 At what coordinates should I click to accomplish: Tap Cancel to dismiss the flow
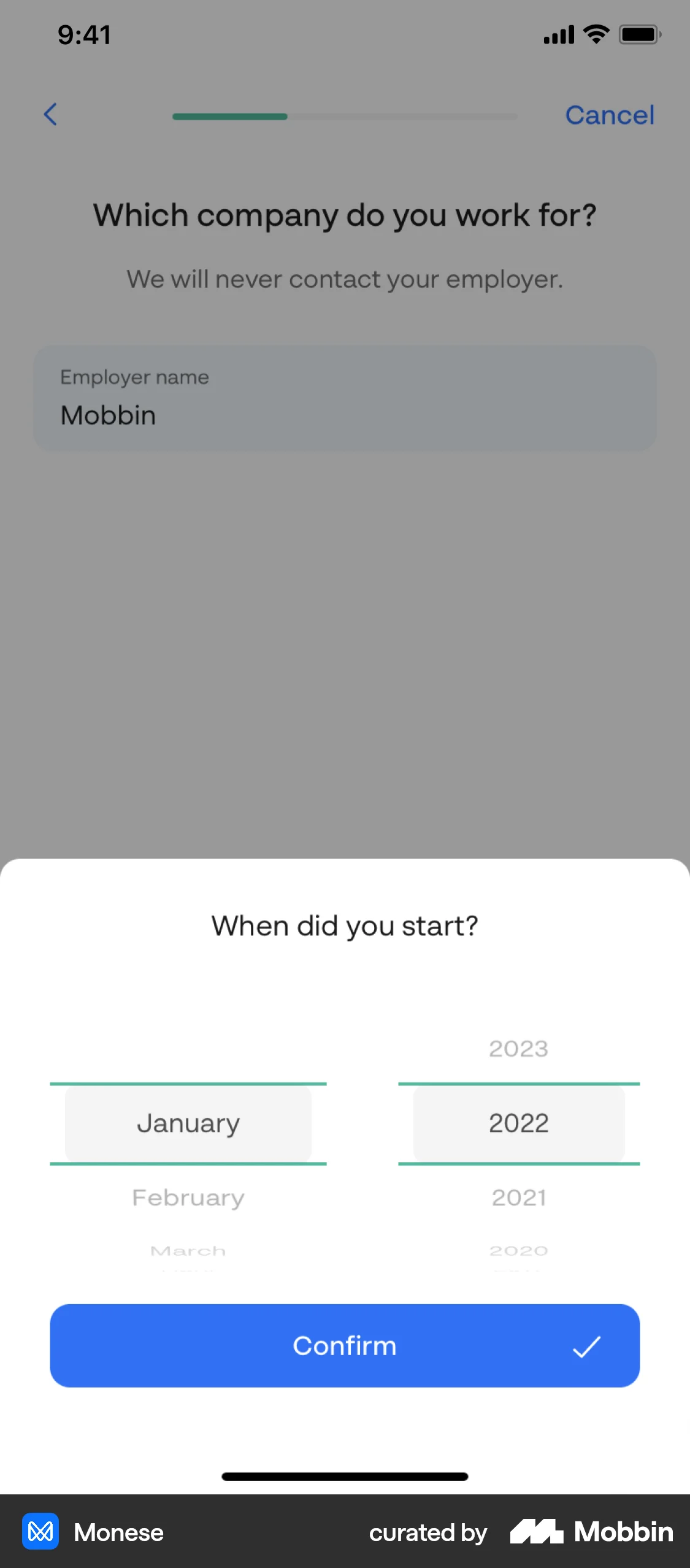pyautogui.click(x=610, y=115)
